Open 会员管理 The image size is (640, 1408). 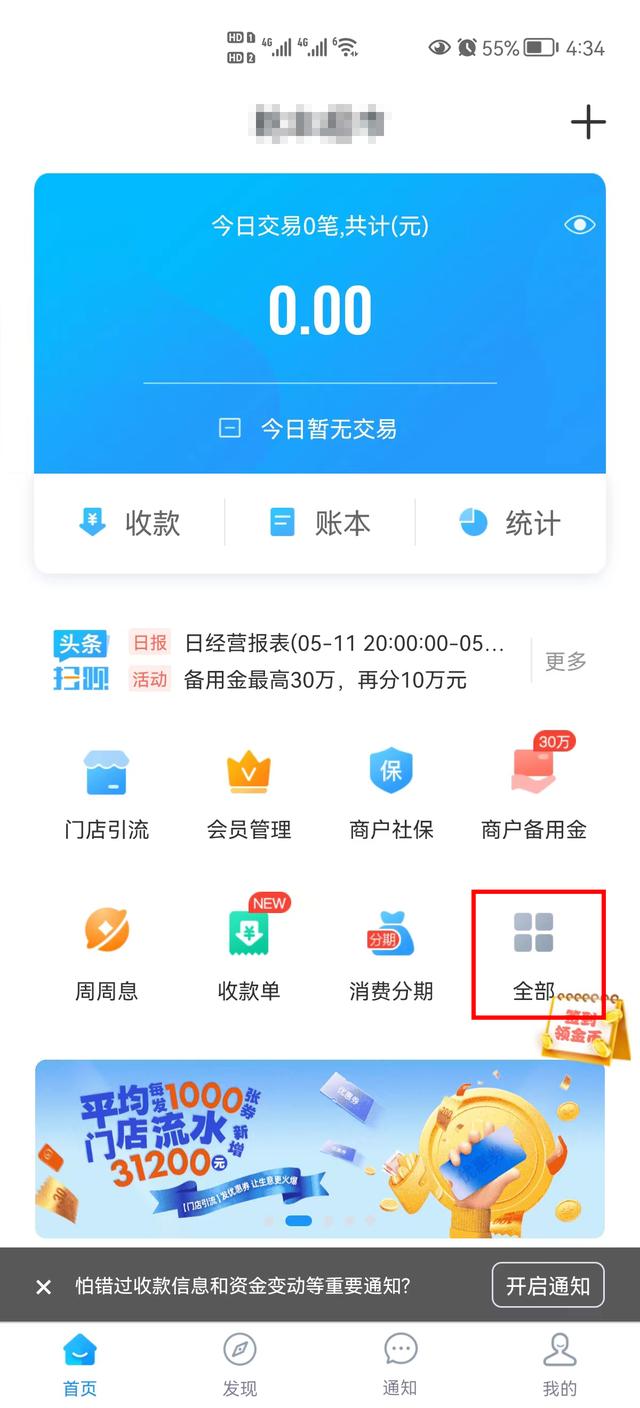(249, 794)
